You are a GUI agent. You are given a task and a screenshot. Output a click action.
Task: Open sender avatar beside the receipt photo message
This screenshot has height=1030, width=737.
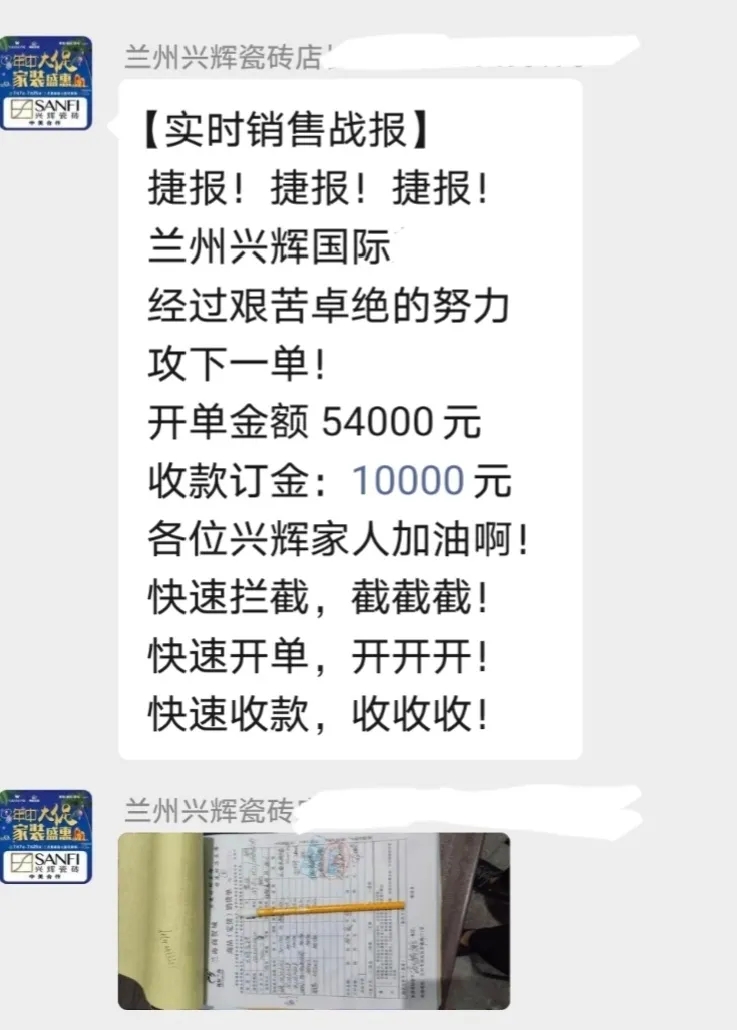pos(46,836)
